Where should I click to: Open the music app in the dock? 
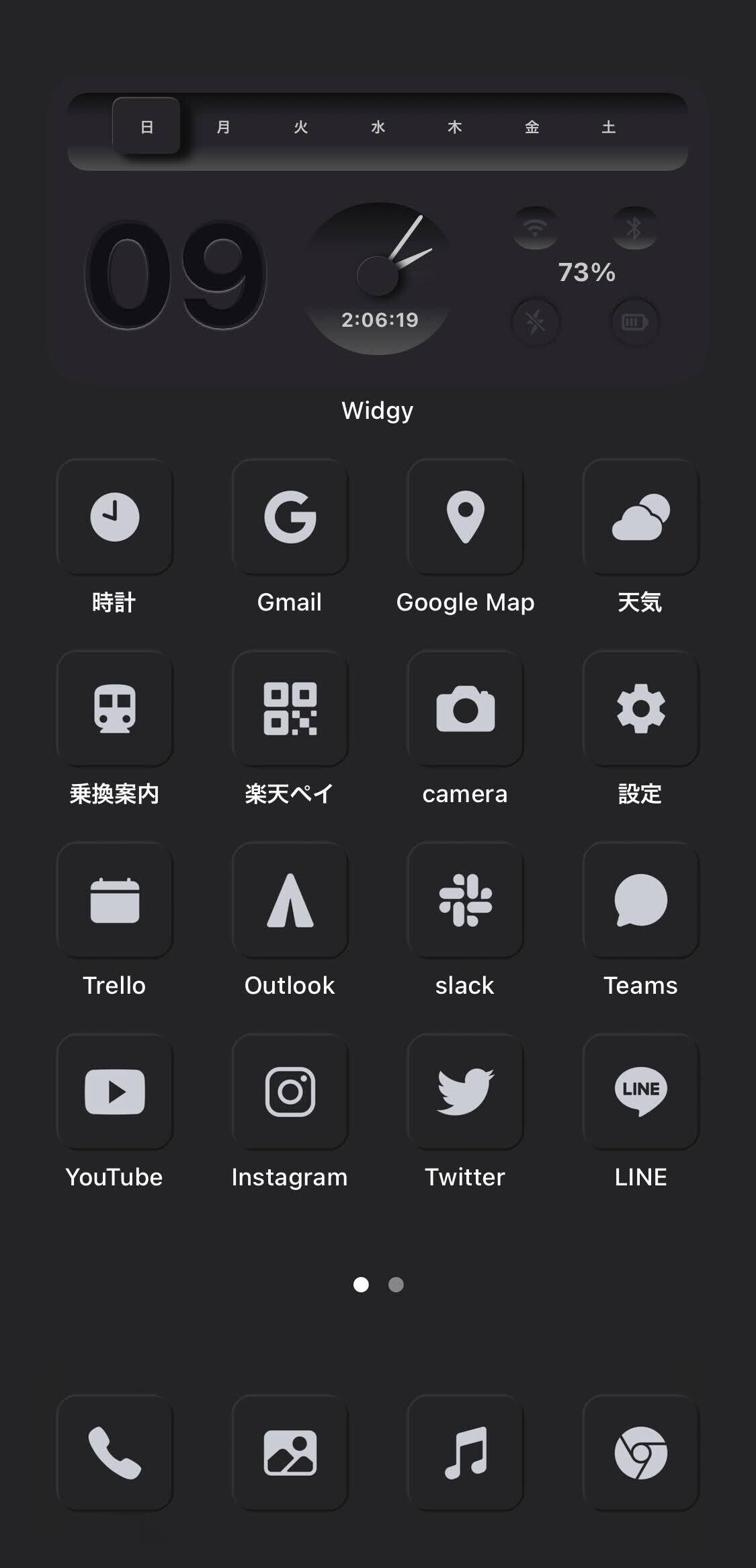(x=465, y=1452)
